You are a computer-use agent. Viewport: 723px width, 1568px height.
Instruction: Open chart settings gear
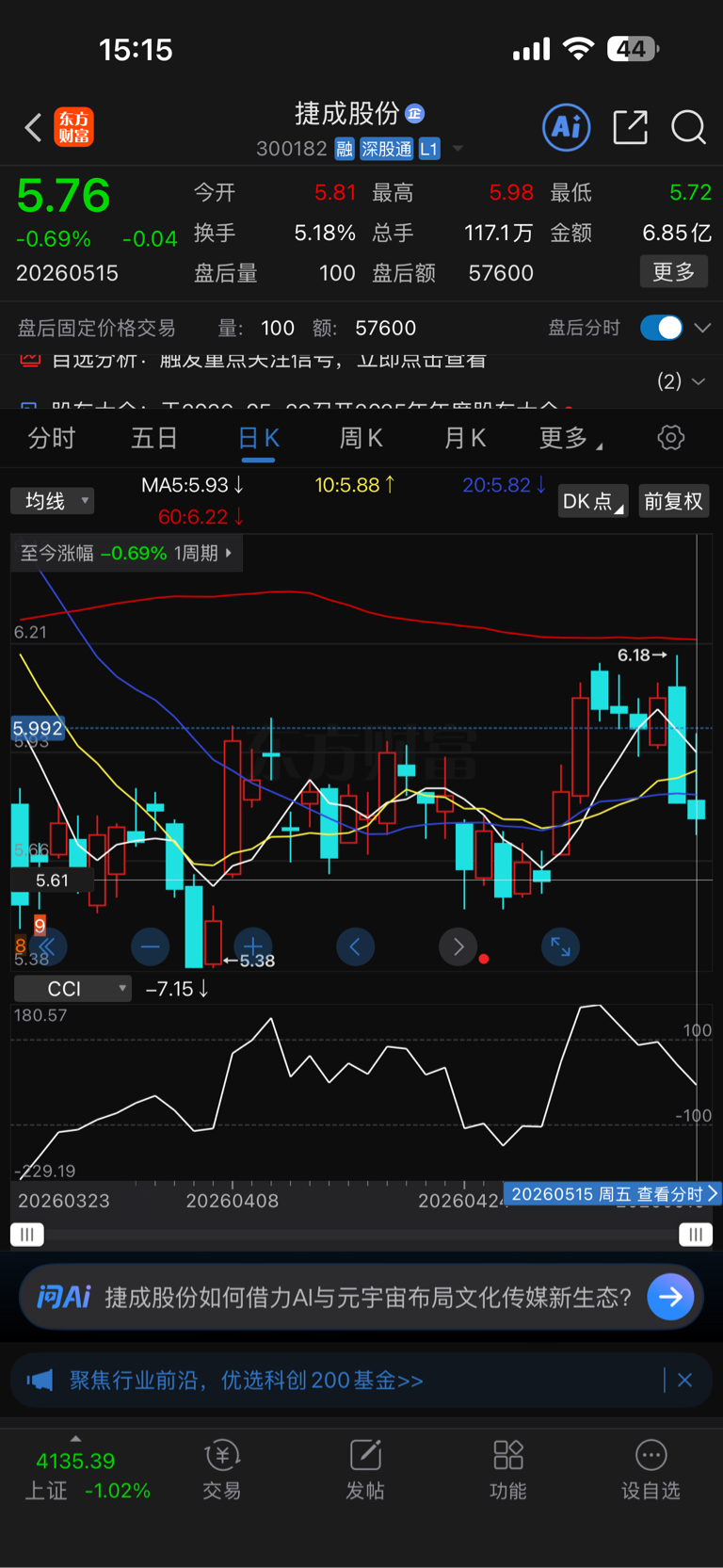[x=671, y=438]
